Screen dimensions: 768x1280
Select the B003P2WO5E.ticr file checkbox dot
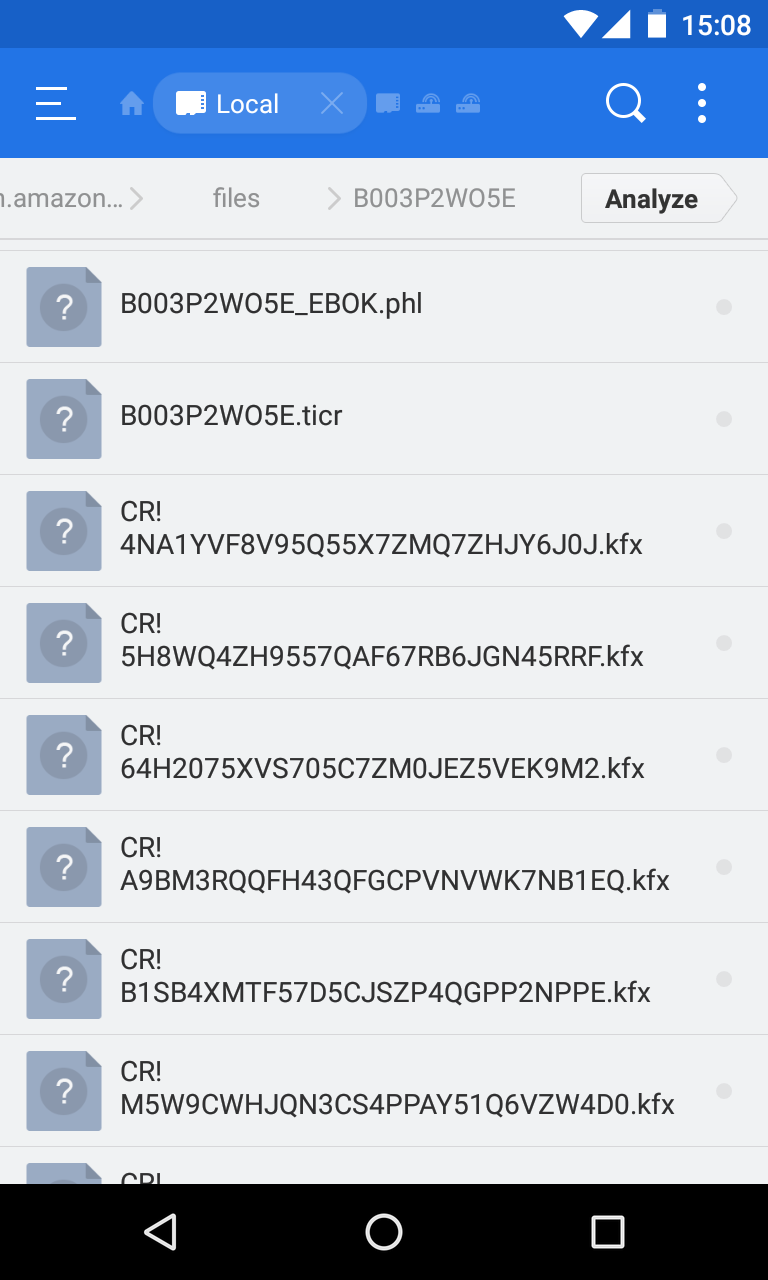(724, 419)
